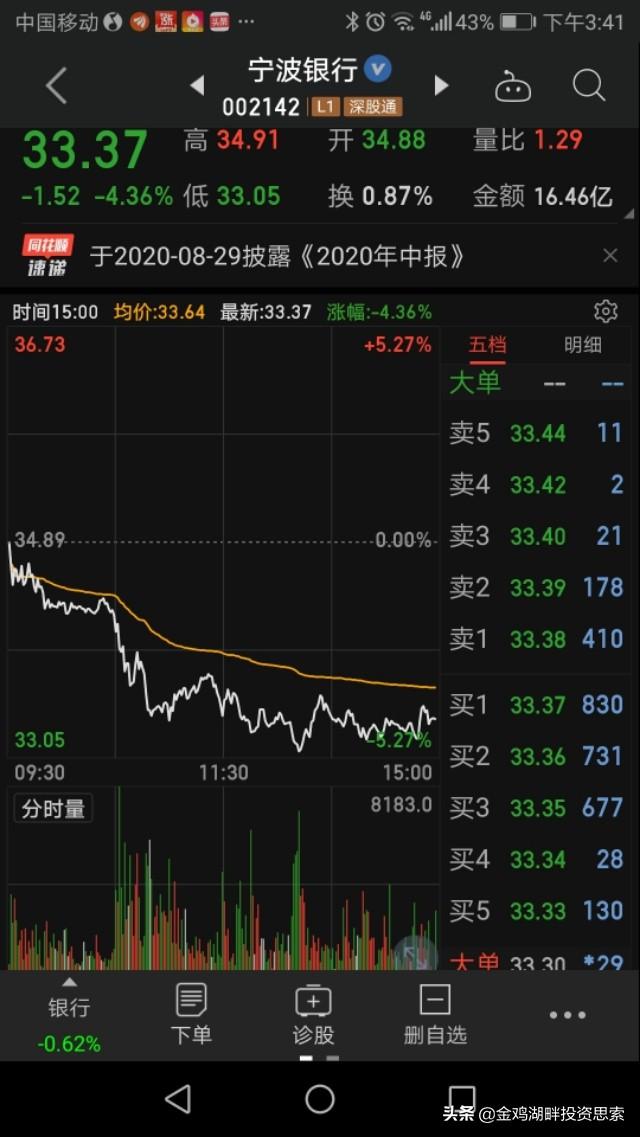Screen dimensions: 640x1137
Task: Open chart settings gear
Action: point(605,311)
